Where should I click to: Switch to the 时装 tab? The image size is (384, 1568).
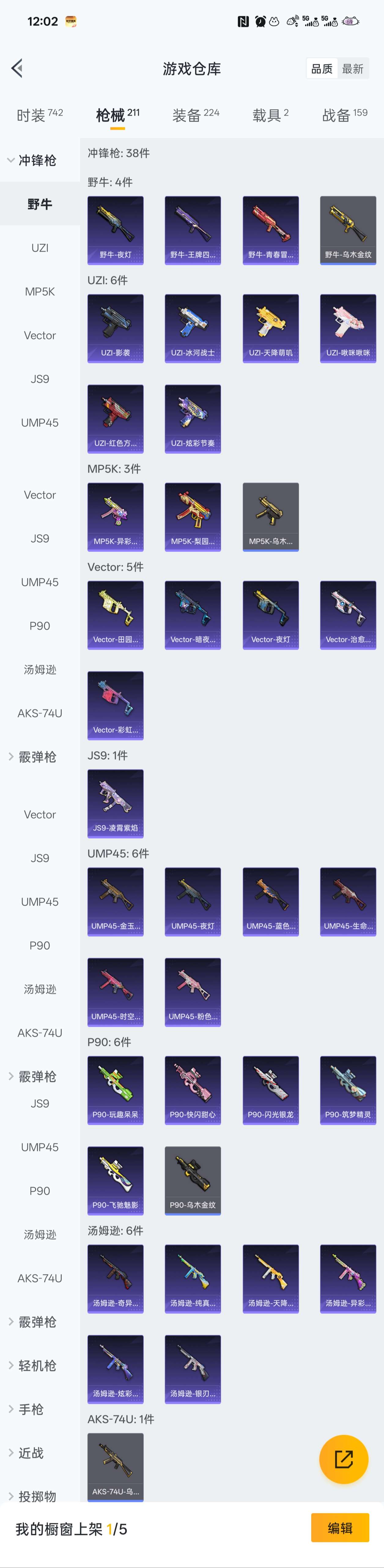coord(39,114)
